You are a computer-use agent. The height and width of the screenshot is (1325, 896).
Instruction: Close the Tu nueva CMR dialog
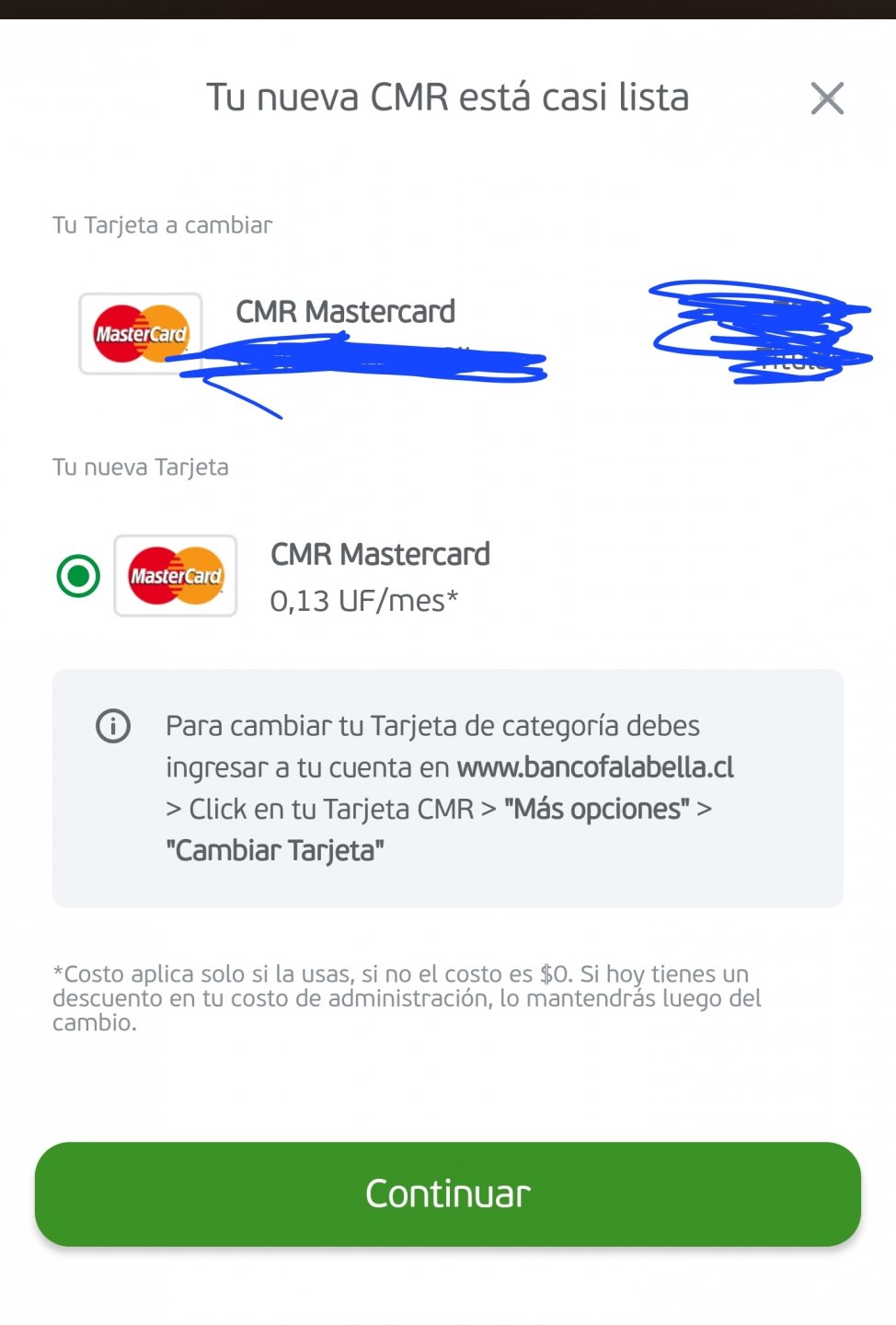[x=826, y=98]
